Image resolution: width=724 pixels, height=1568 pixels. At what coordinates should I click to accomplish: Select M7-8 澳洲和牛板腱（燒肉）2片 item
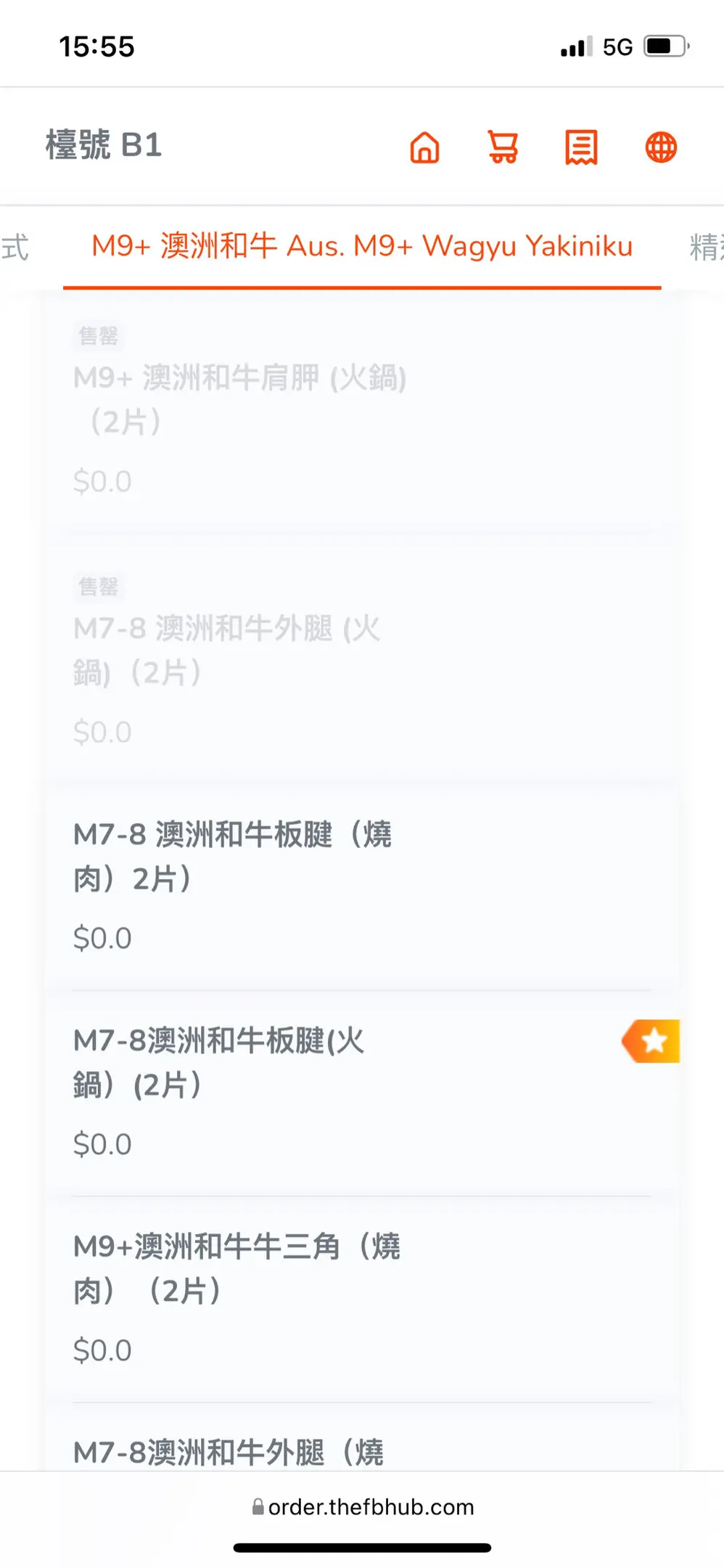click(x=362, y=887)
